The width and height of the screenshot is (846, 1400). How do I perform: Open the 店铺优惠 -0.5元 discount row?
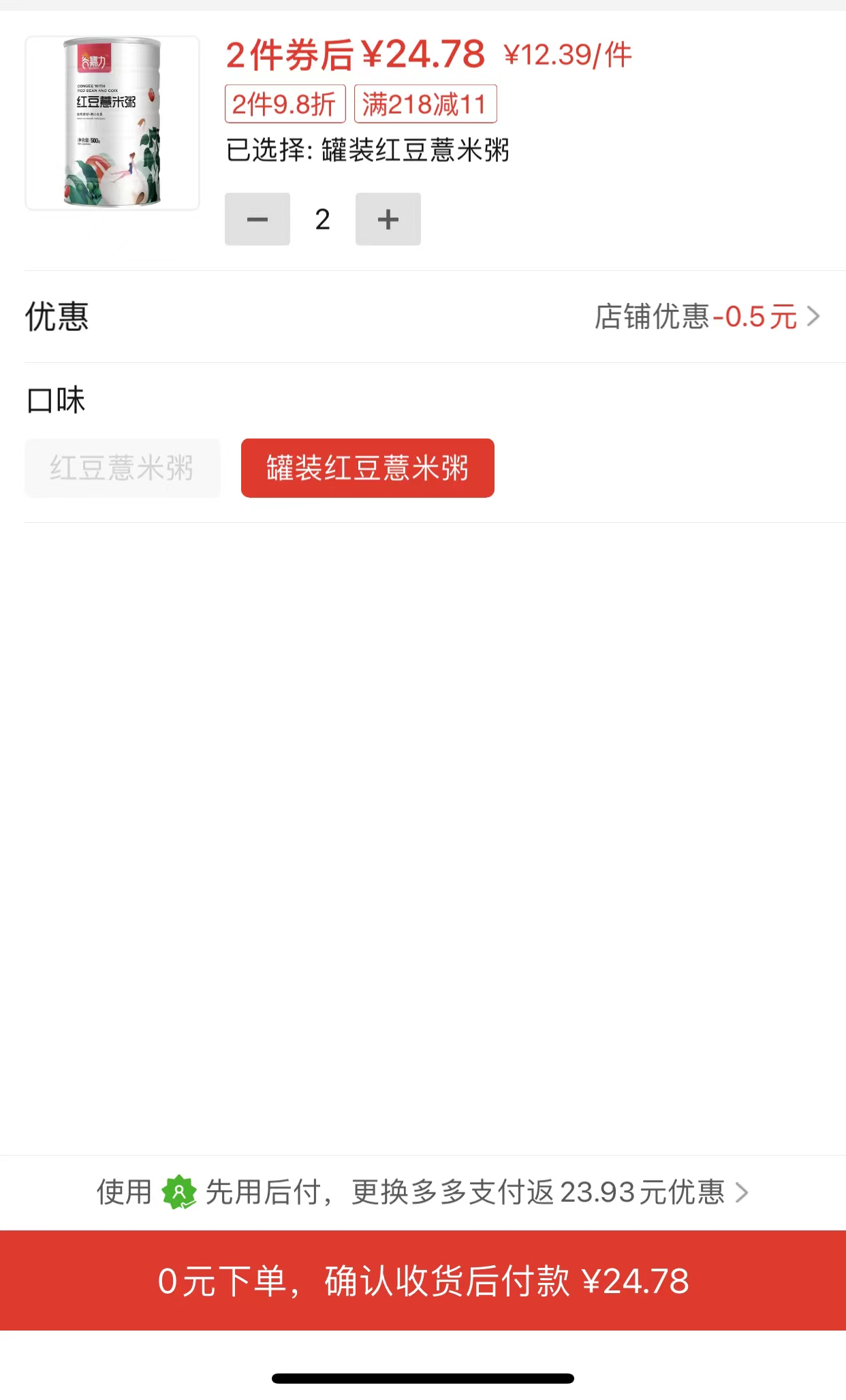tap(706, 317)
